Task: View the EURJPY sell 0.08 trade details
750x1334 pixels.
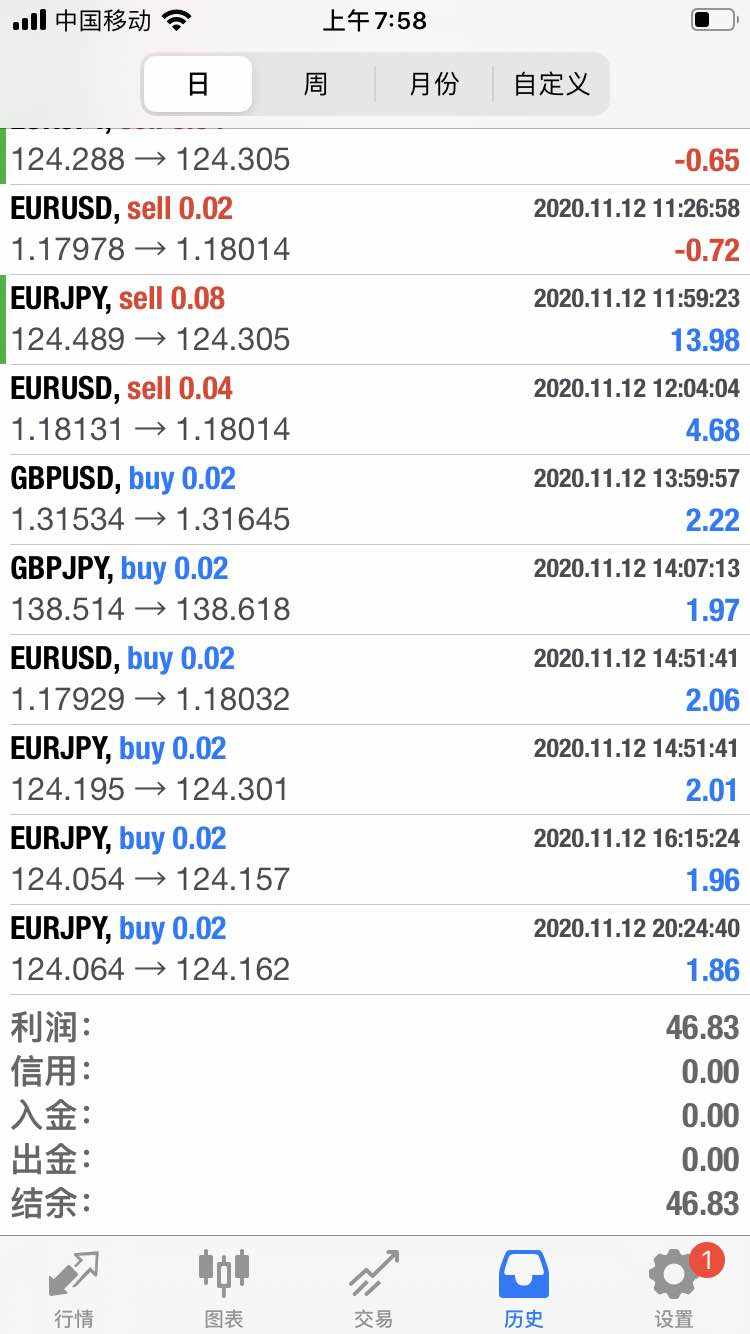Action: [375, 319]
